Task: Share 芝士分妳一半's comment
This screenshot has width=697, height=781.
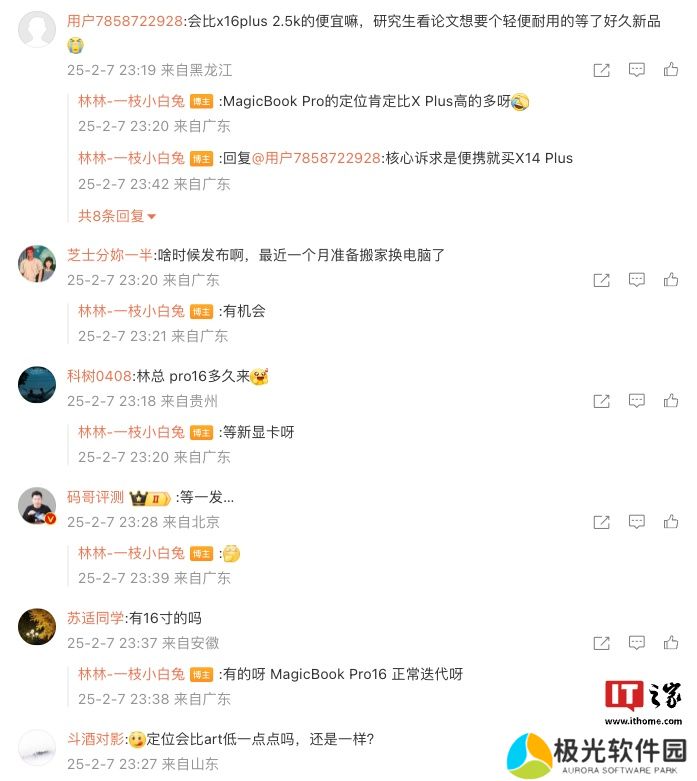Action: (x=601, y=280)
